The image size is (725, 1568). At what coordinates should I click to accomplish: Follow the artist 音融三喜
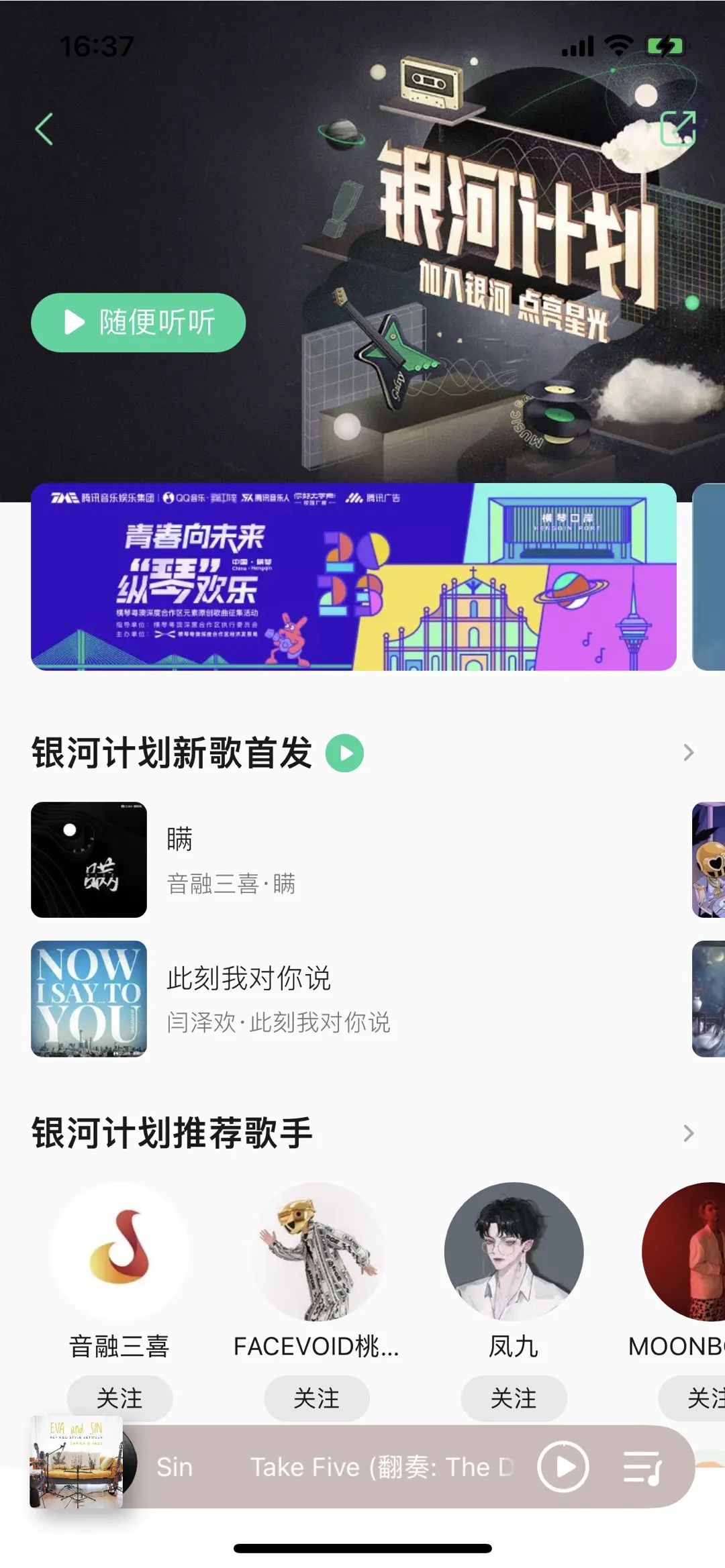point(119,1398)
